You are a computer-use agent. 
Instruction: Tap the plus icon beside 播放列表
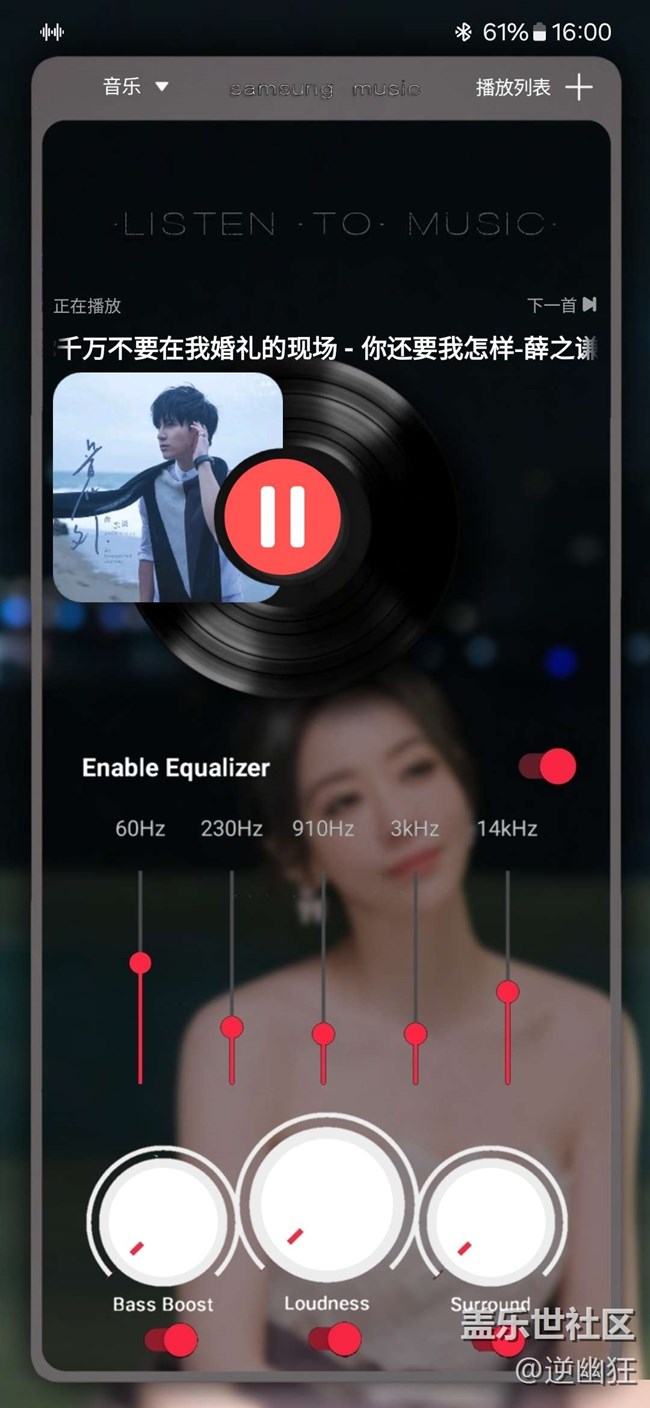tap(579, 87)
